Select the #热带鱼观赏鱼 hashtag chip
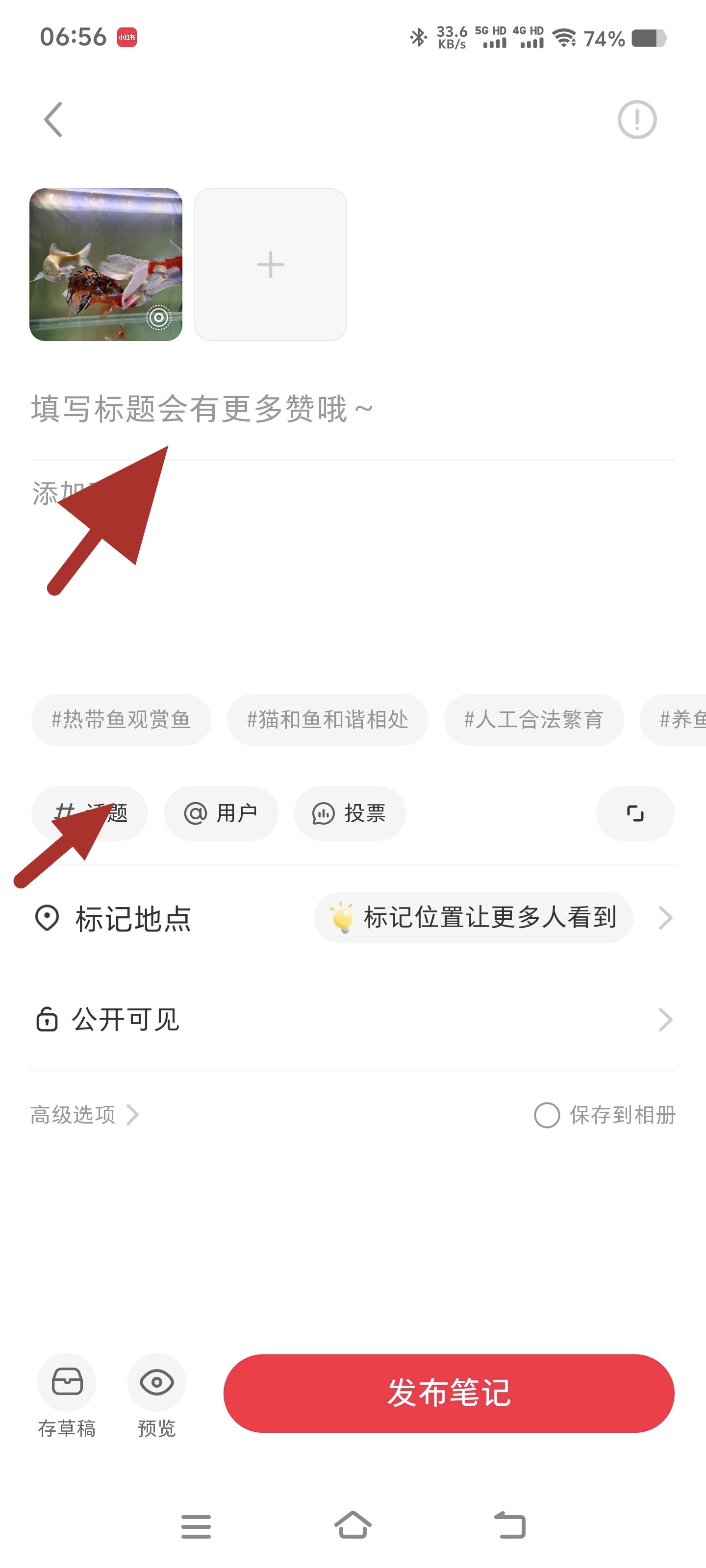Image resolution: width=706 pixels, height=1568 pixels. (121, 719)
